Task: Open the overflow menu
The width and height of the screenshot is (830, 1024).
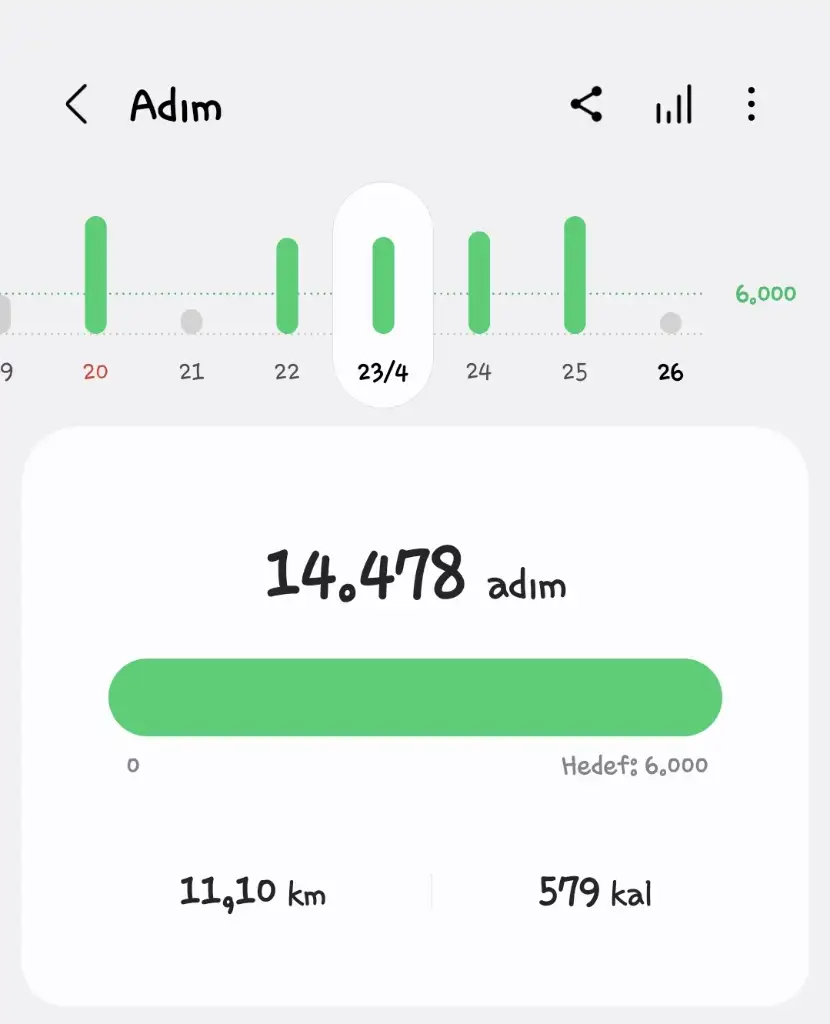Action: tap(751, 104)
